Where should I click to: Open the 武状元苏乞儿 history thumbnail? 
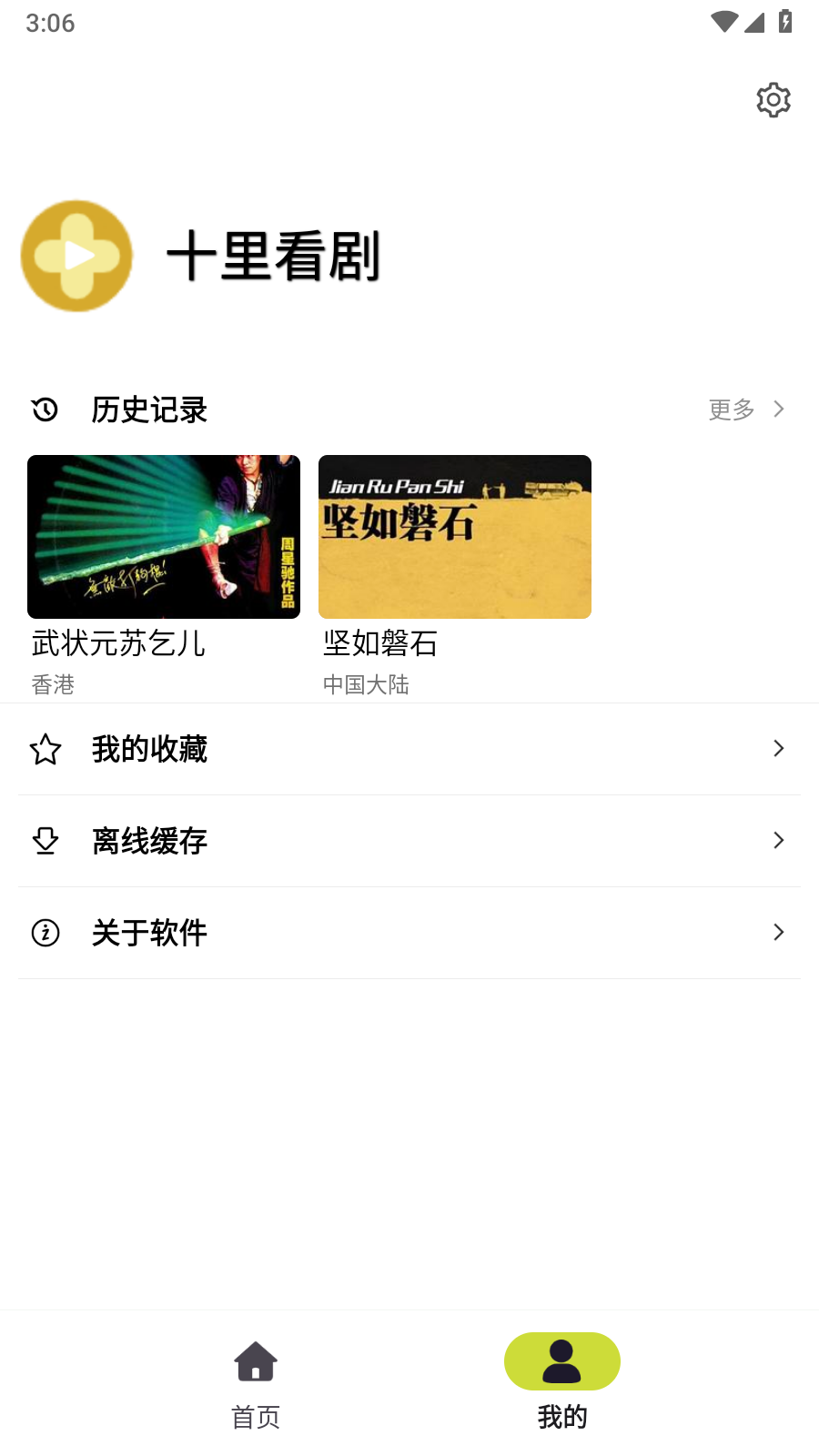[x=164, y=536]
